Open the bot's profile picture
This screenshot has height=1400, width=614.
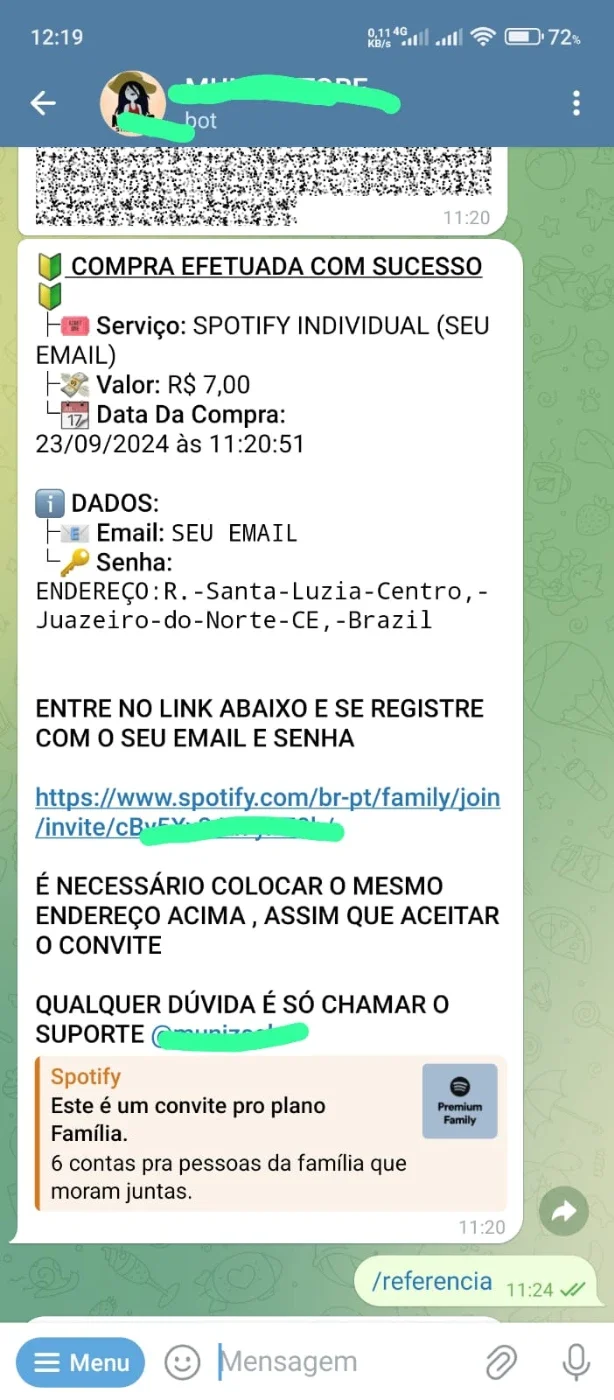pyautogui.click(x=133, y=103)
